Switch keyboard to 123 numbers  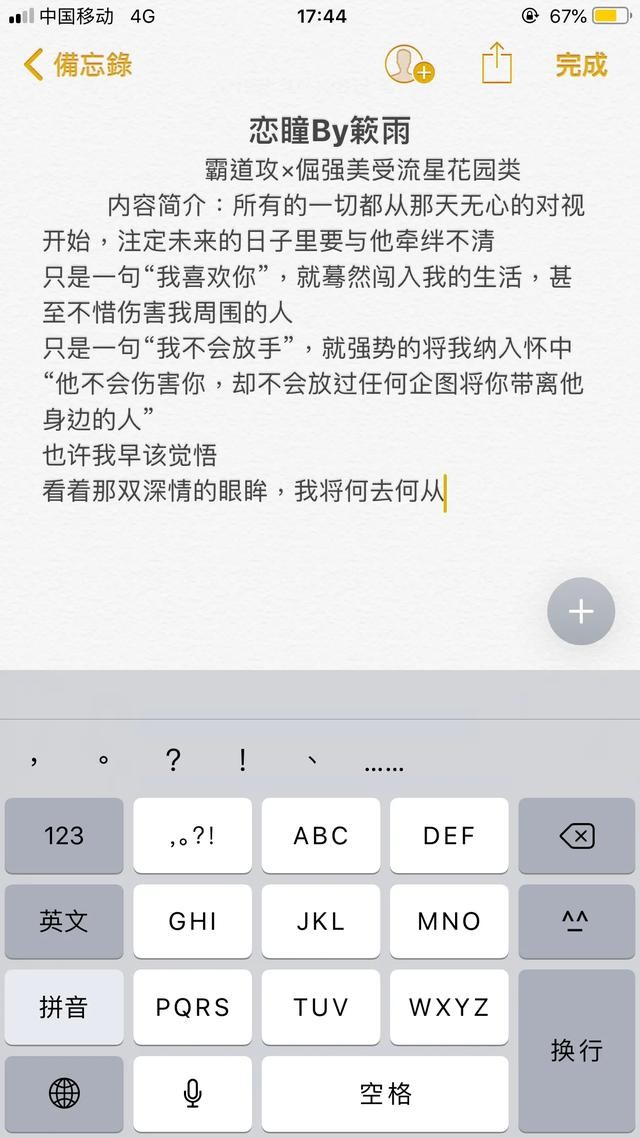pos(64,835)
